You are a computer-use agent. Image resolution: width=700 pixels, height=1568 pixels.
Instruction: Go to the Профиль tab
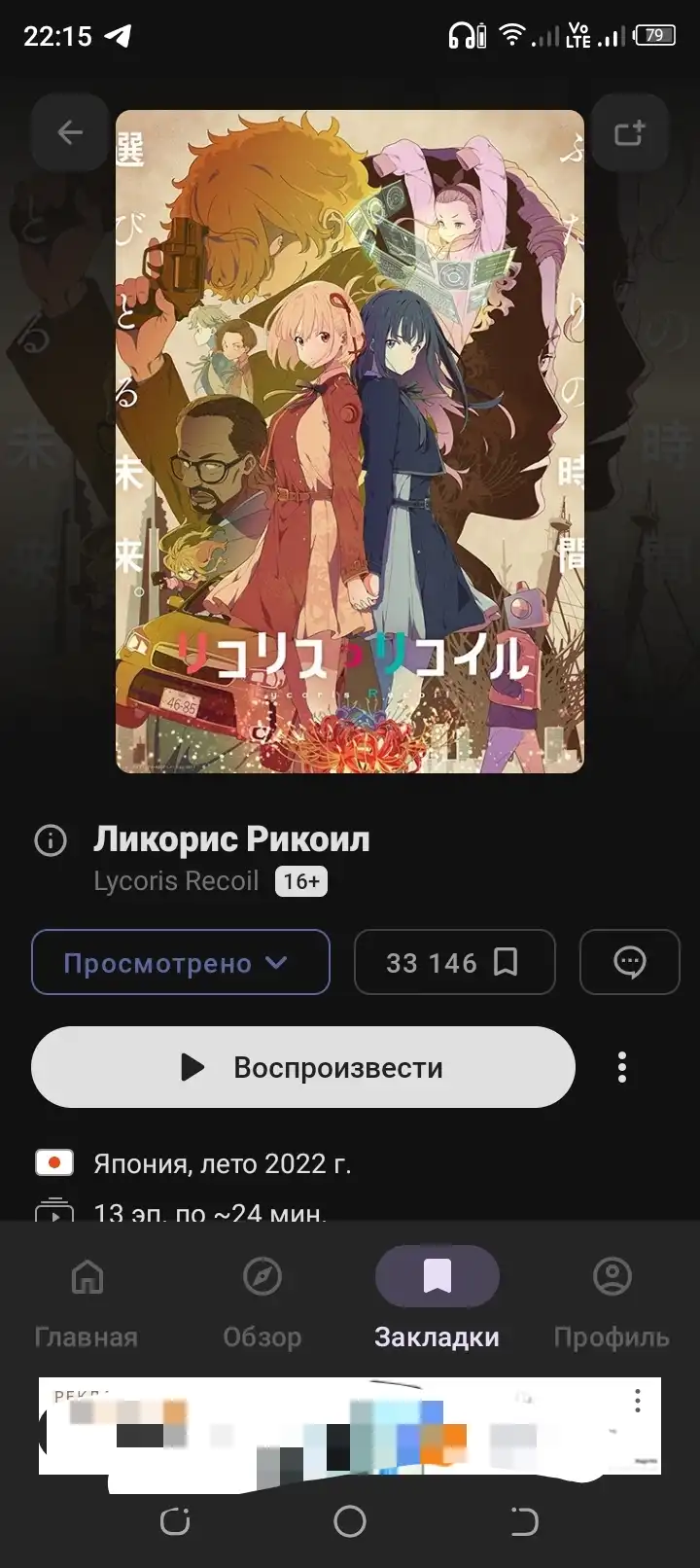click(612, 1301)
